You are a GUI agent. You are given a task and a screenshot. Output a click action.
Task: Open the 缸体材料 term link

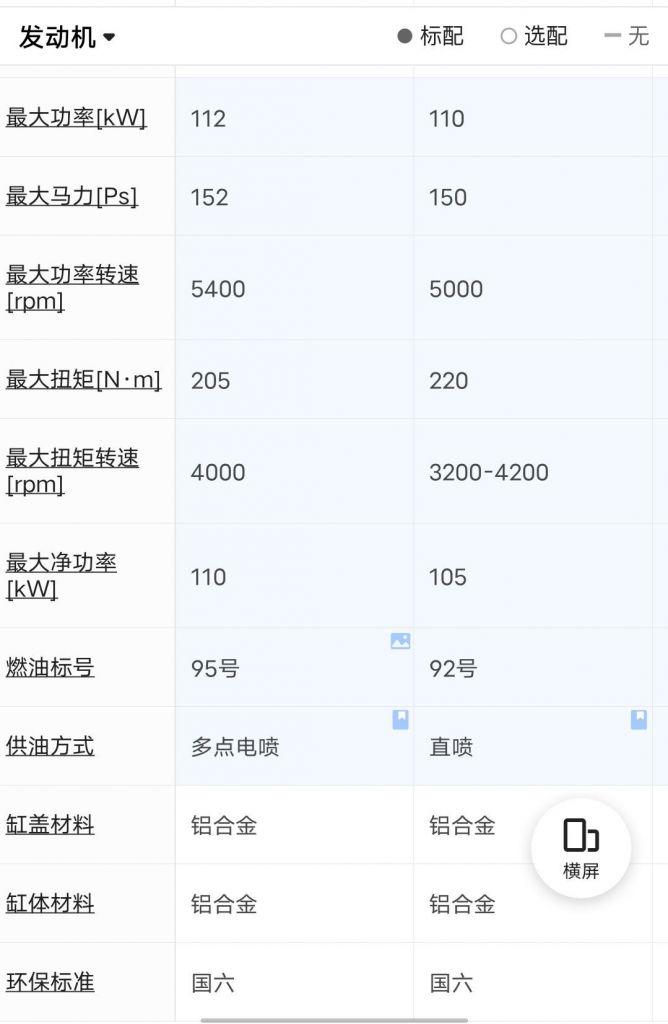(50, 904)
